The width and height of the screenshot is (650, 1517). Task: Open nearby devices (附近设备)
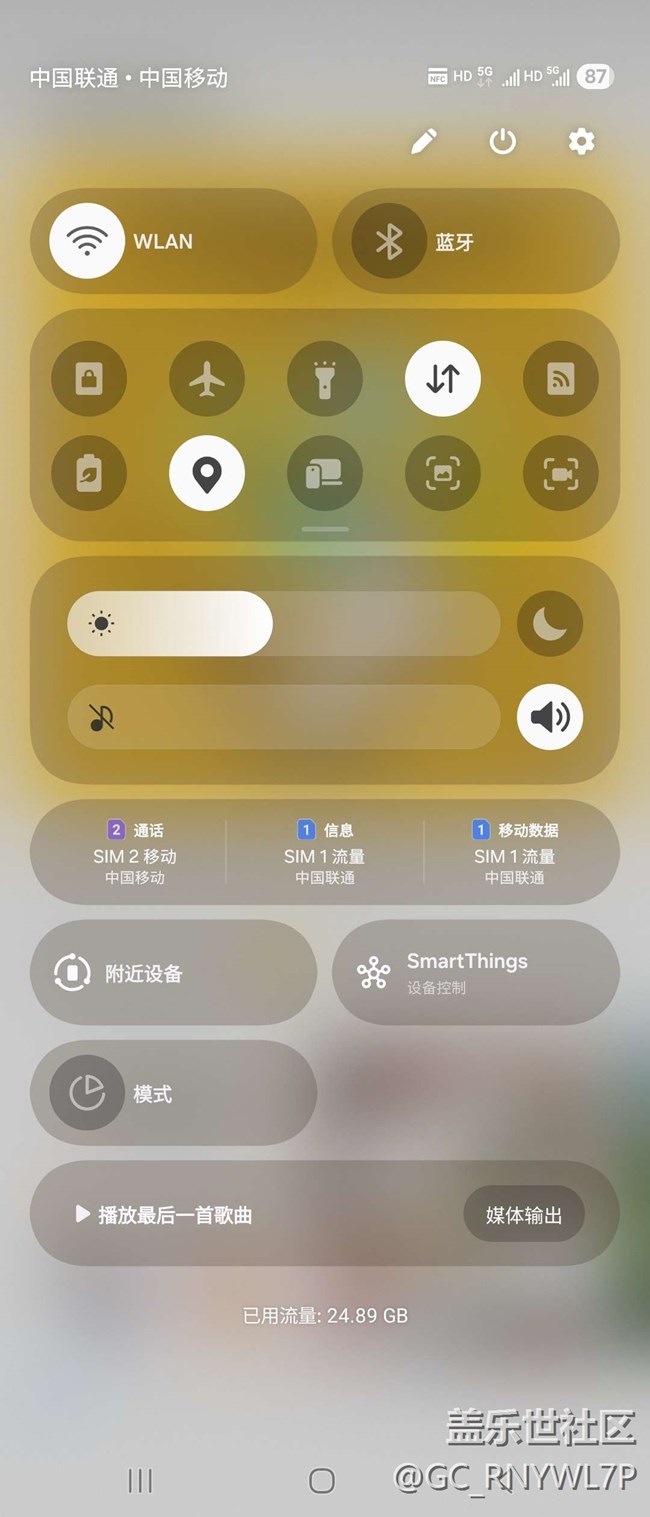tap(172, 973)
